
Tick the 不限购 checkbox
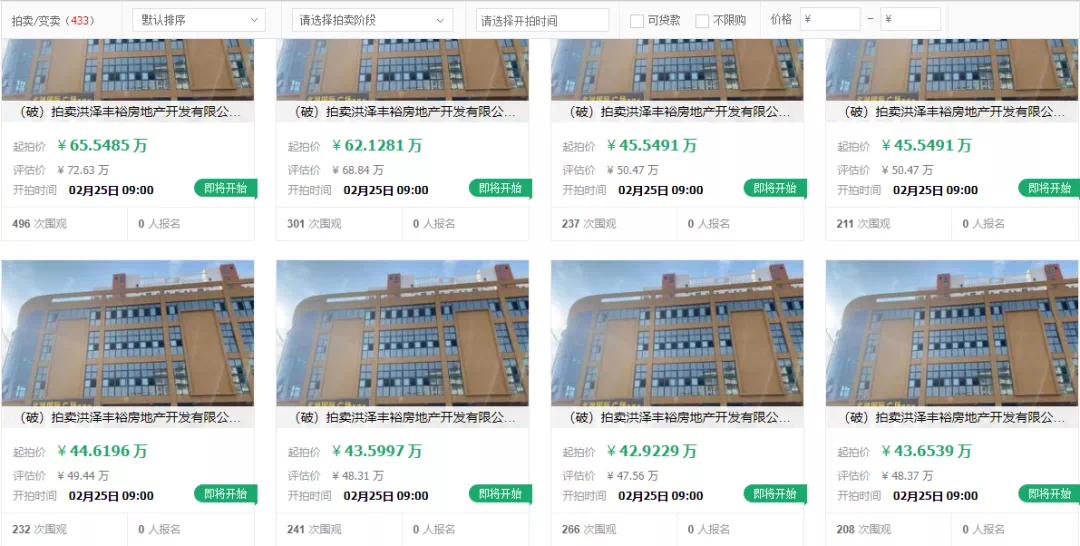click(x=702, y=21)
